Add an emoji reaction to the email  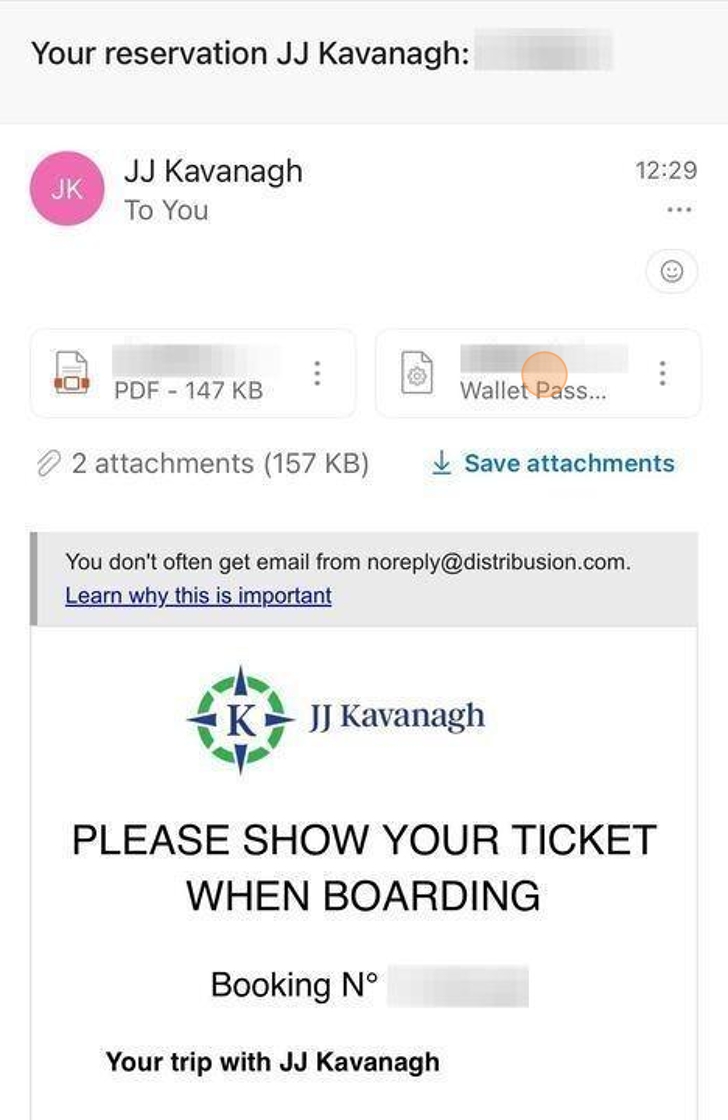672,271
